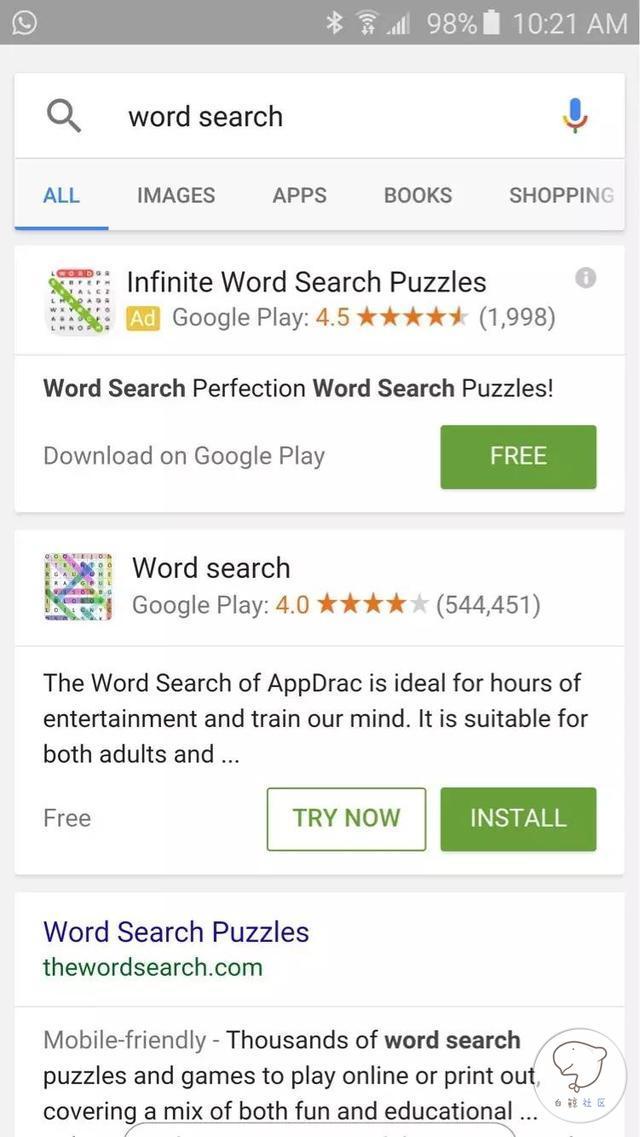Tap the voice search microphone
The image size is (640, 1137).
(575, 116)
